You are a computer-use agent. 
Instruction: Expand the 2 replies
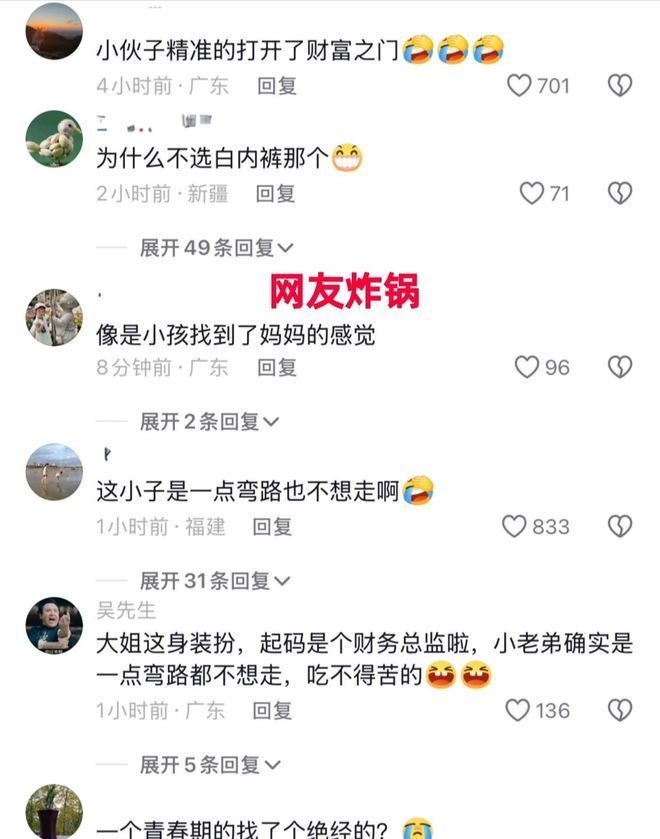209,422
